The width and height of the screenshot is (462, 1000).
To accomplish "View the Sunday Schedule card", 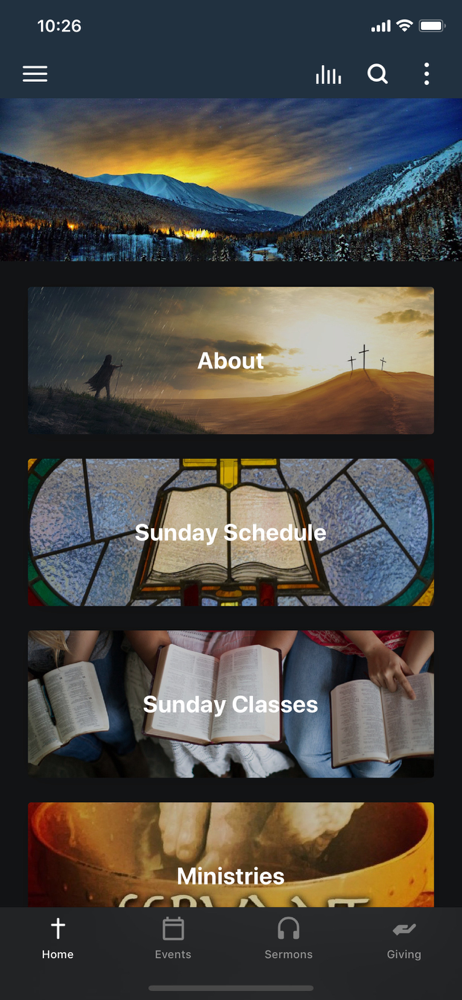I will (x=231, y=533).
